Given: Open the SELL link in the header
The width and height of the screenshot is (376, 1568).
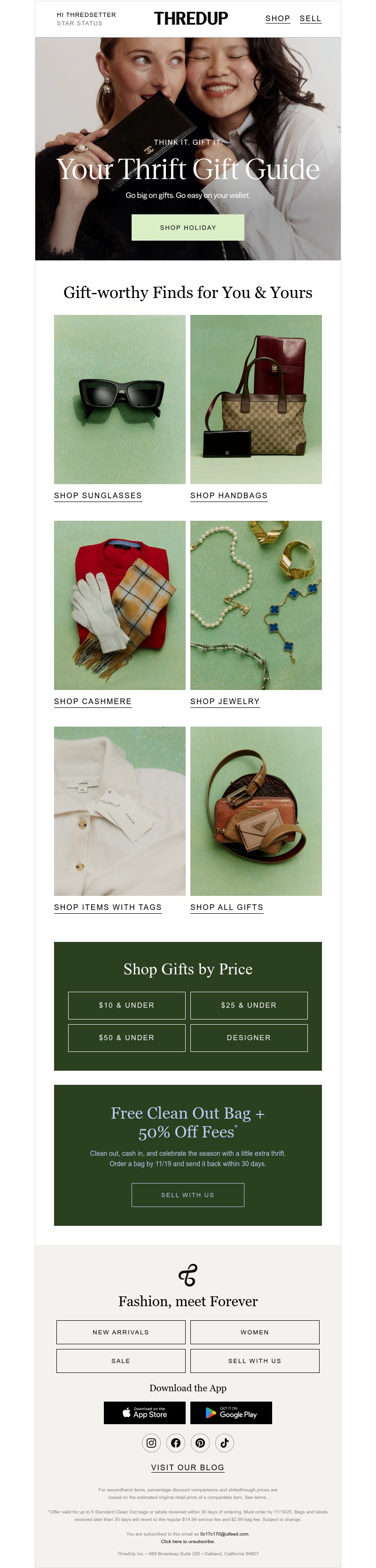Looking at the screenshot, I should coord(310,19).
